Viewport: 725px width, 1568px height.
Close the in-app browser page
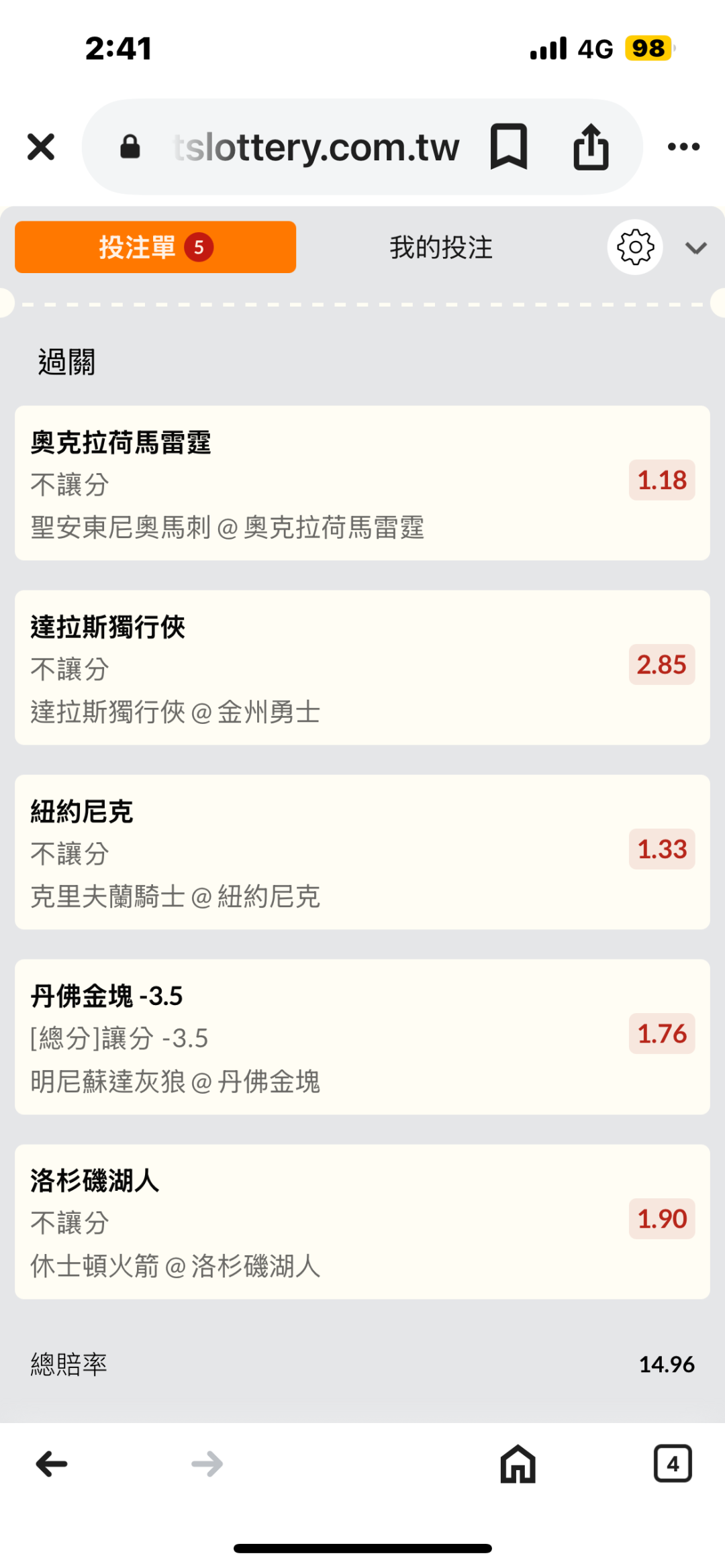(x=41, y=147)
